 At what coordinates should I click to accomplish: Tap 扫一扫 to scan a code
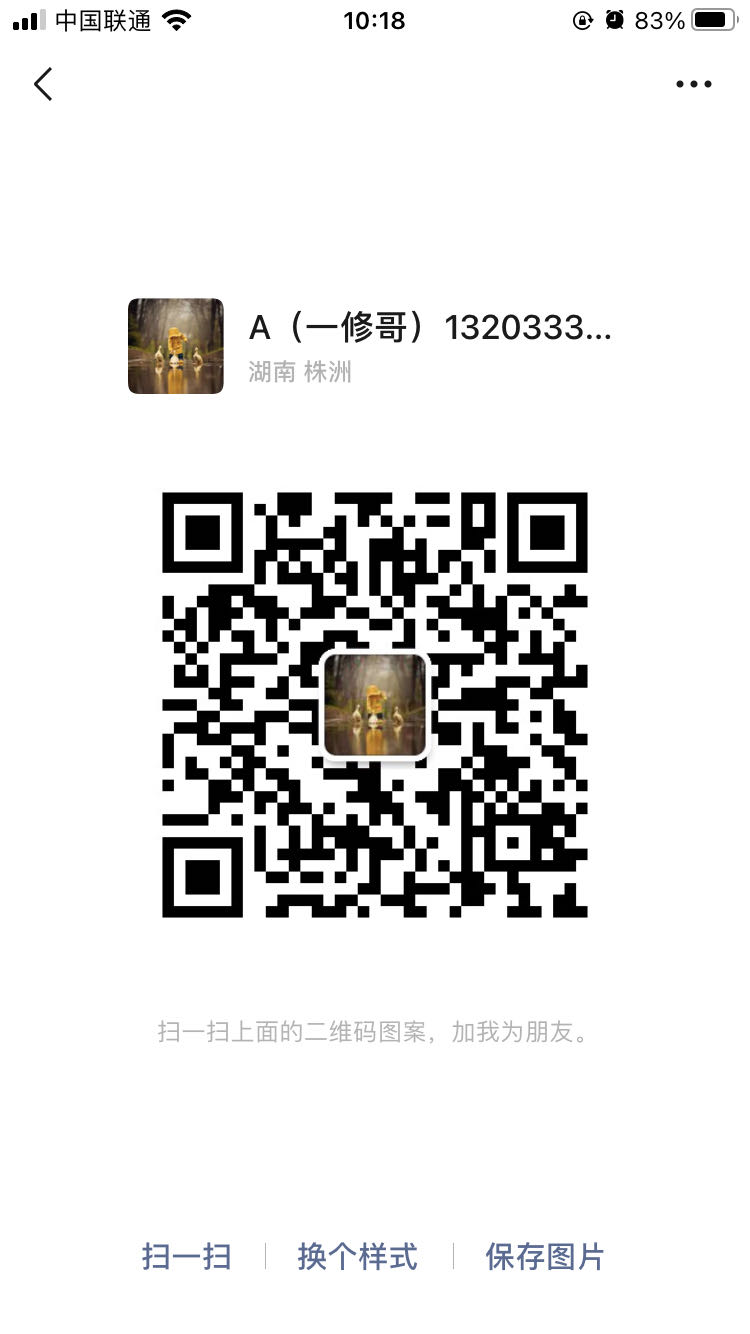(187, 1256)
